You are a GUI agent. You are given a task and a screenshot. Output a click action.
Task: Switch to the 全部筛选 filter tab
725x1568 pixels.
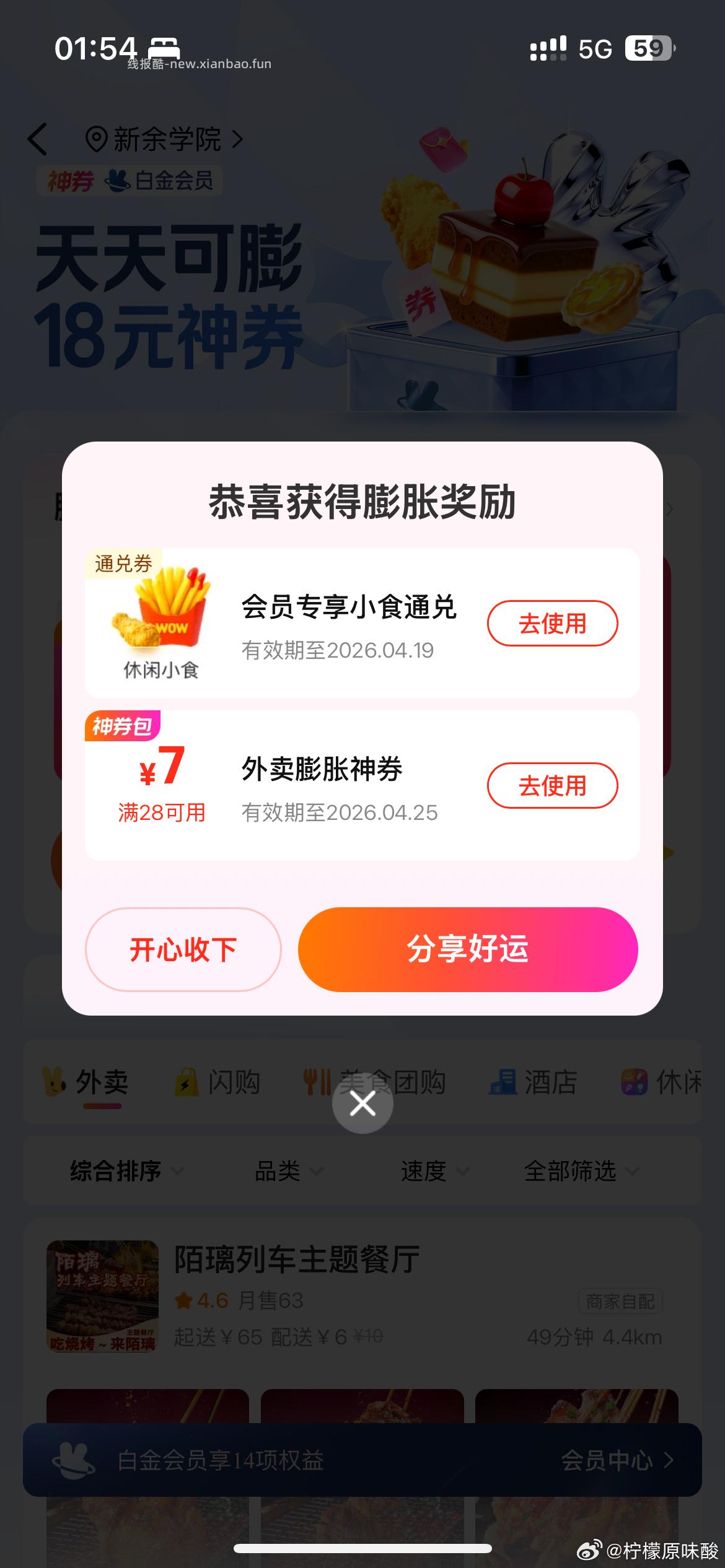click(x=571, y=1171)
